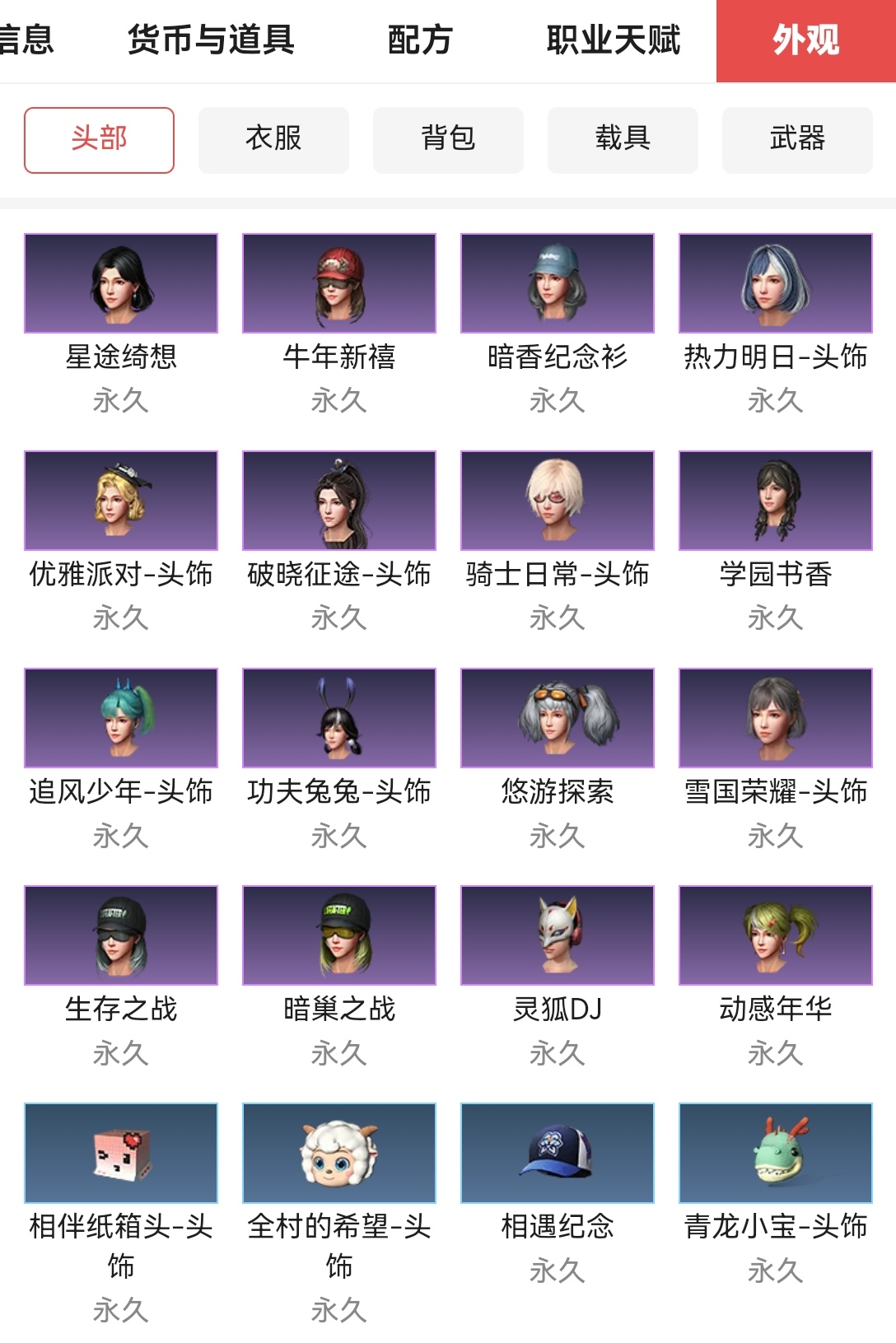Open the 配方 tab
The height and width of the screenshot is (1343, 896).
click(420, 40)
